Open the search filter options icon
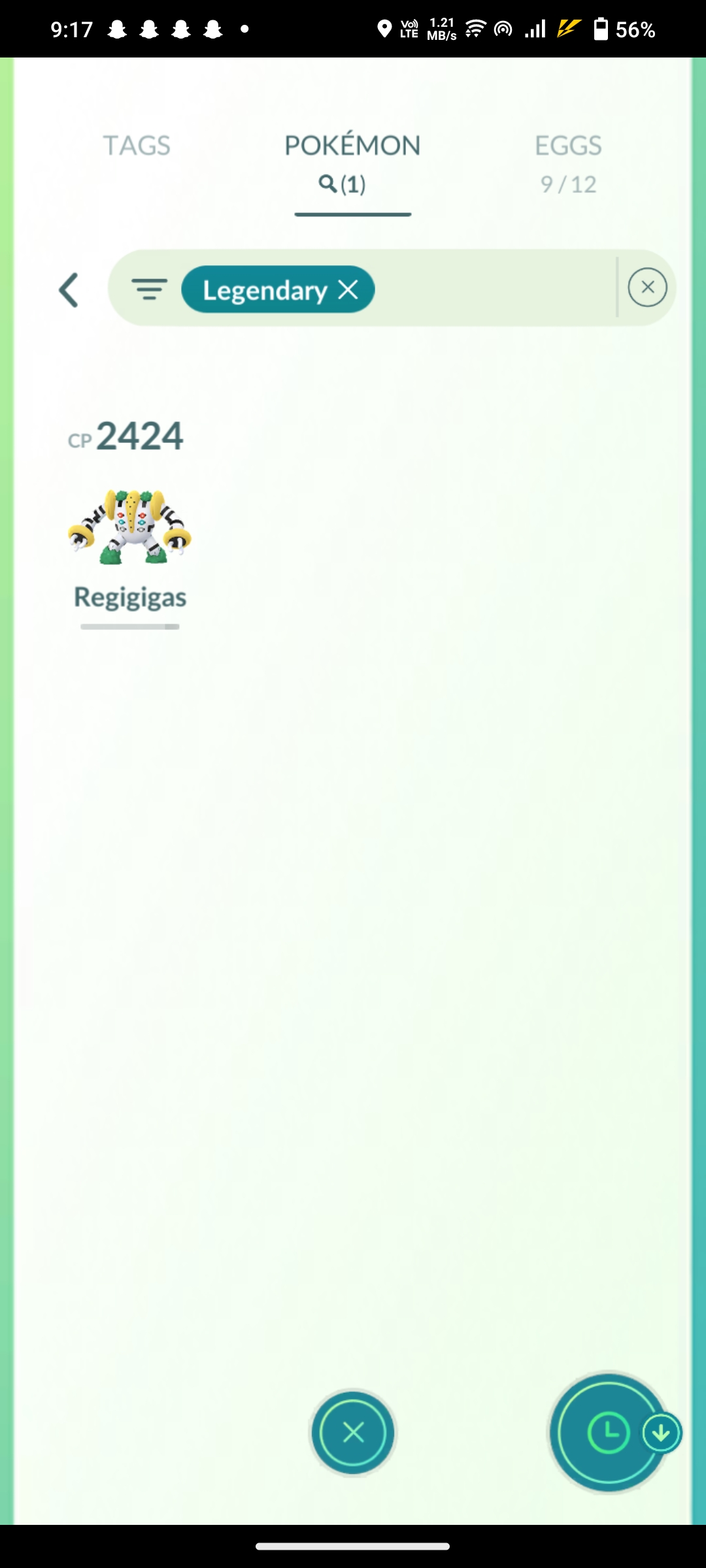The image size is (706, 1568). pyautogui.click(x=150, y=289)
